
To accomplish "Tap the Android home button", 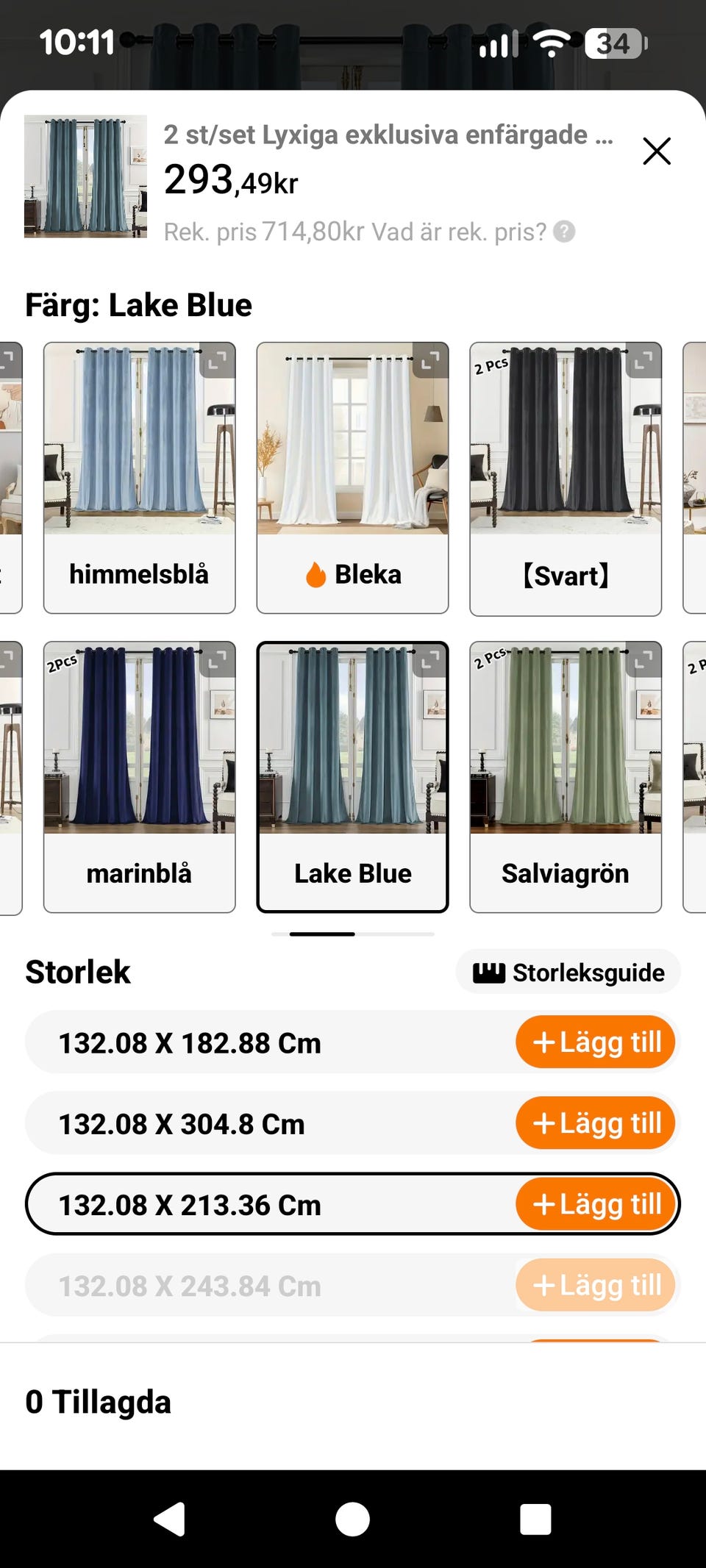I will tap(353, 1519).
